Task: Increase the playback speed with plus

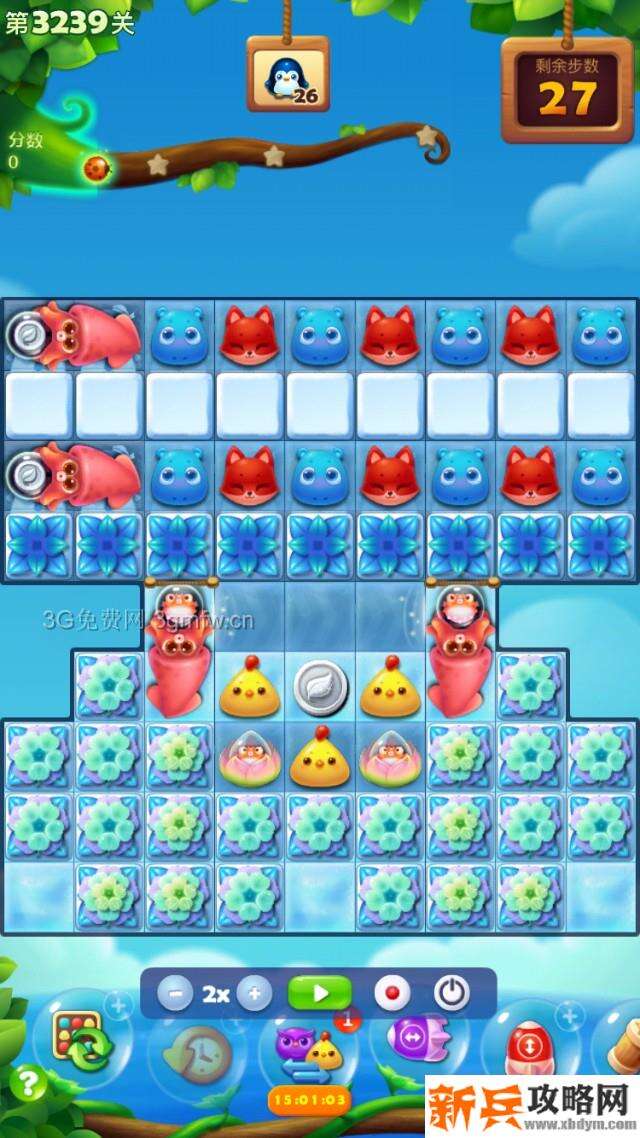Action: (x=254, y=994)
